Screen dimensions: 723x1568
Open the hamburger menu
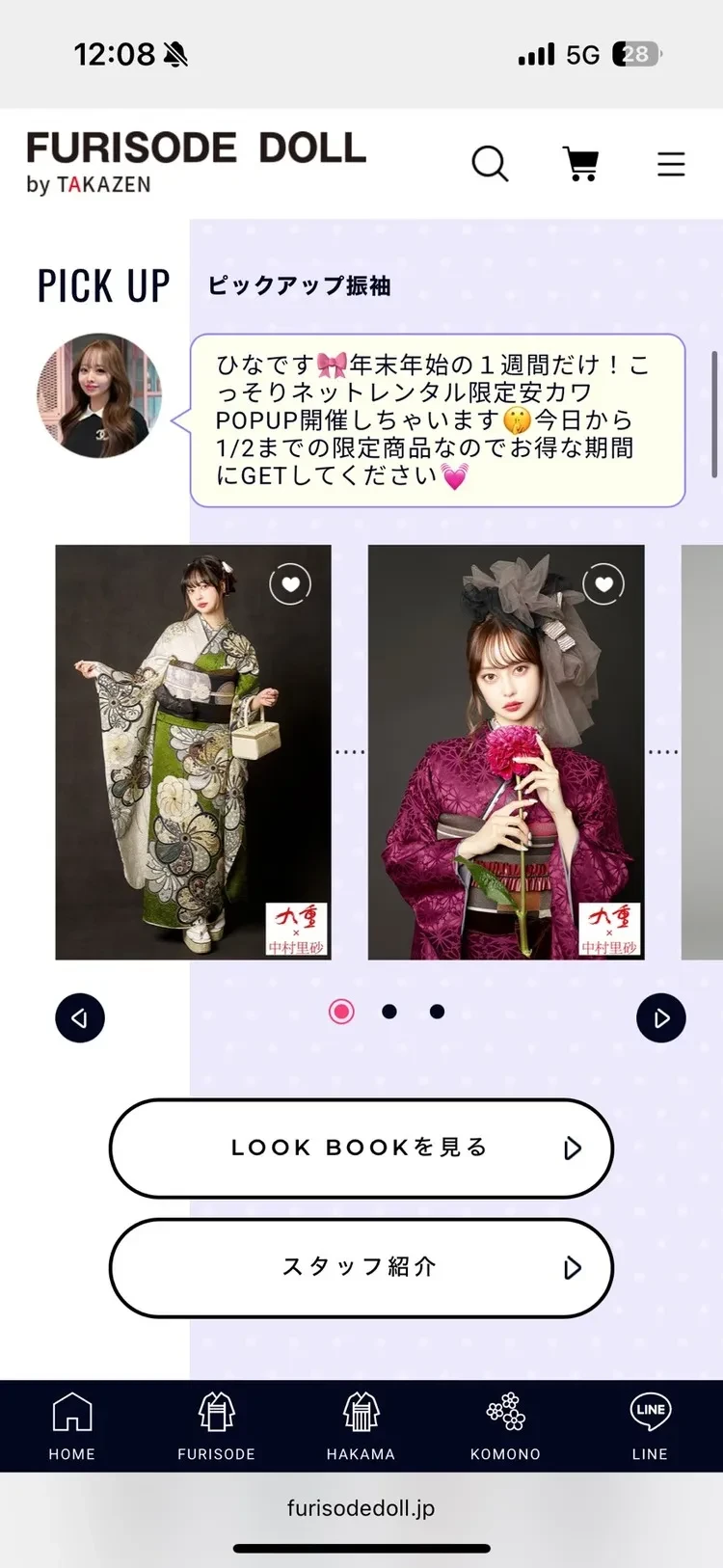(x=671, y=164)
